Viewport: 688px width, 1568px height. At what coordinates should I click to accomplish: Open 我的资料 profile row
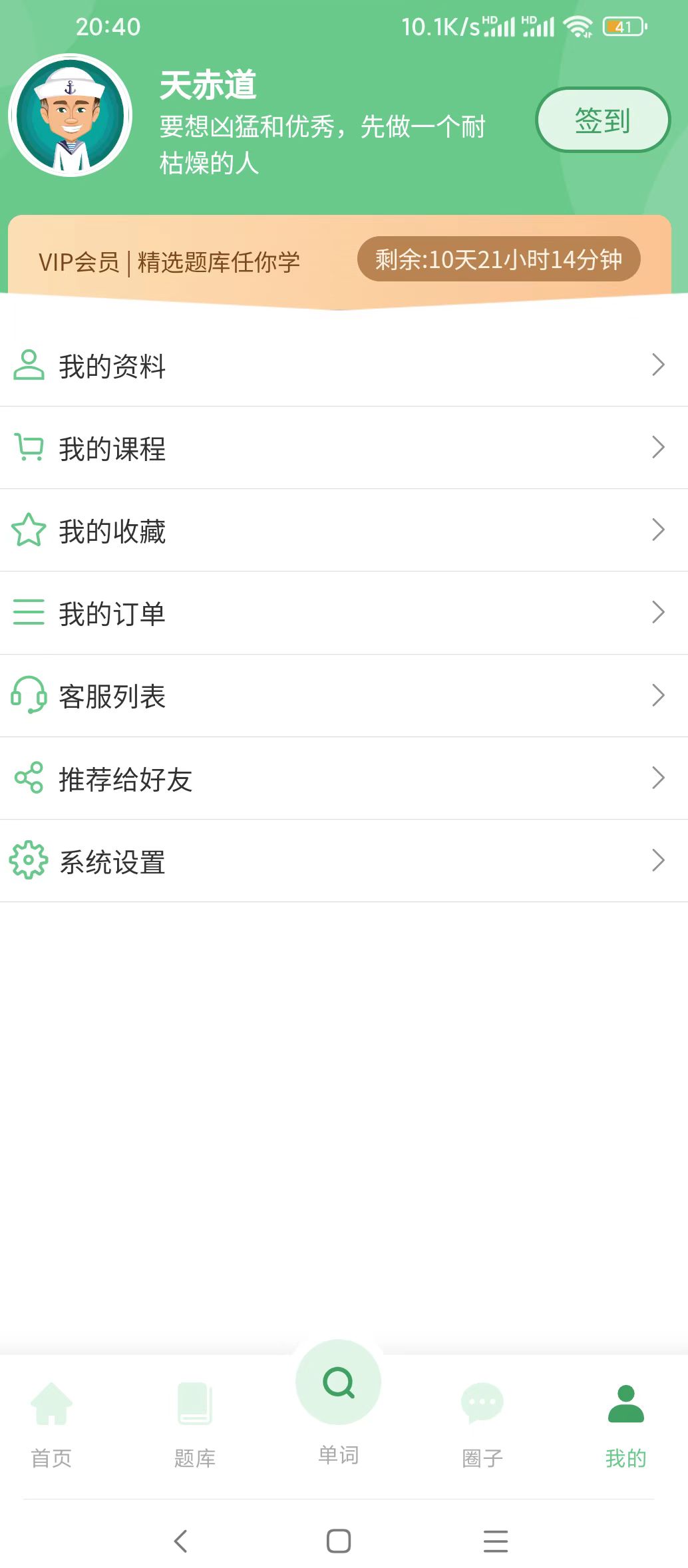pos(344,365)
